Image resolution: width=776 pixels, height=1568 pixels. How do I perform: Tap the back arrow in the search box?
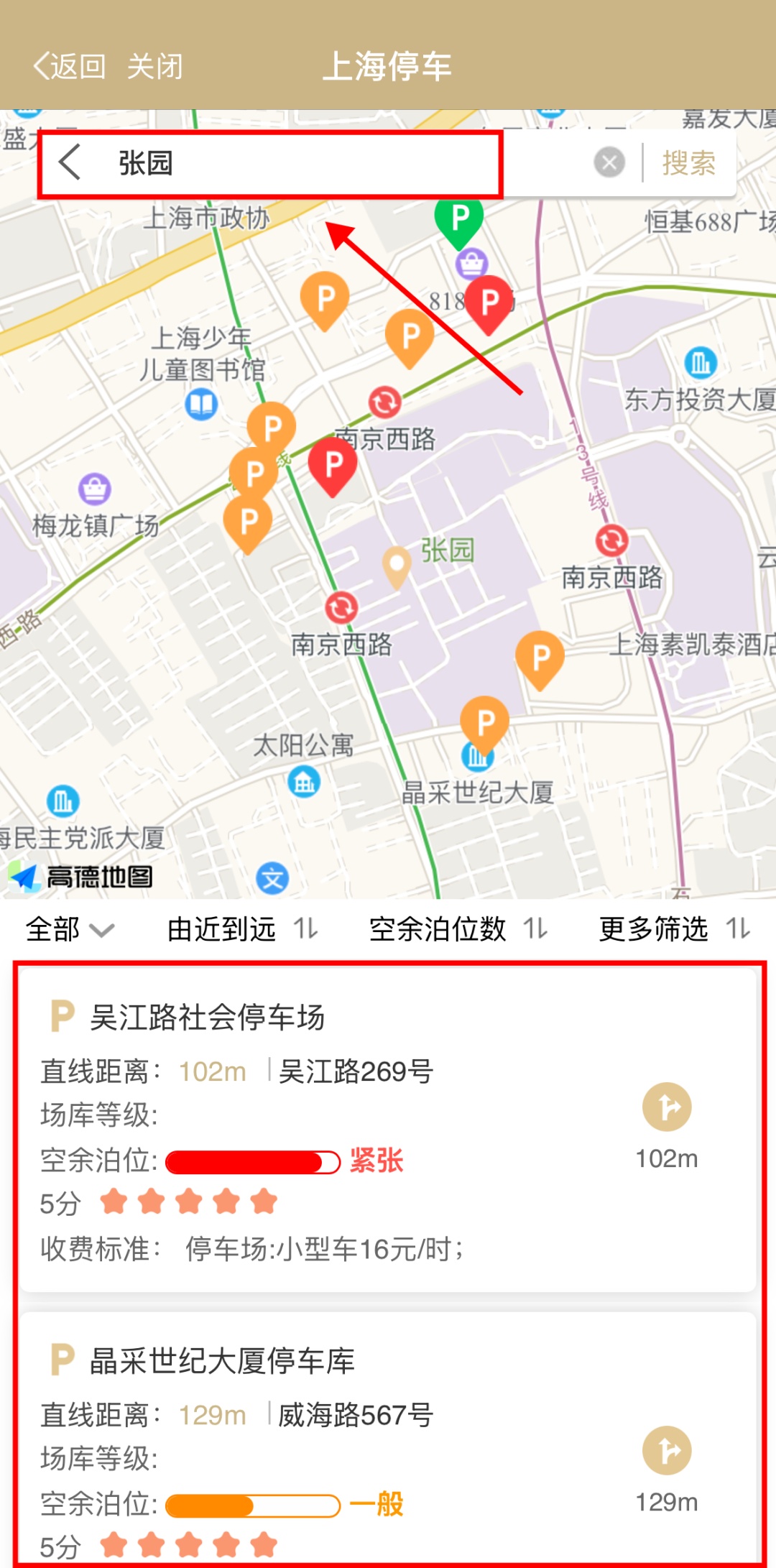(x=70, y=162)
